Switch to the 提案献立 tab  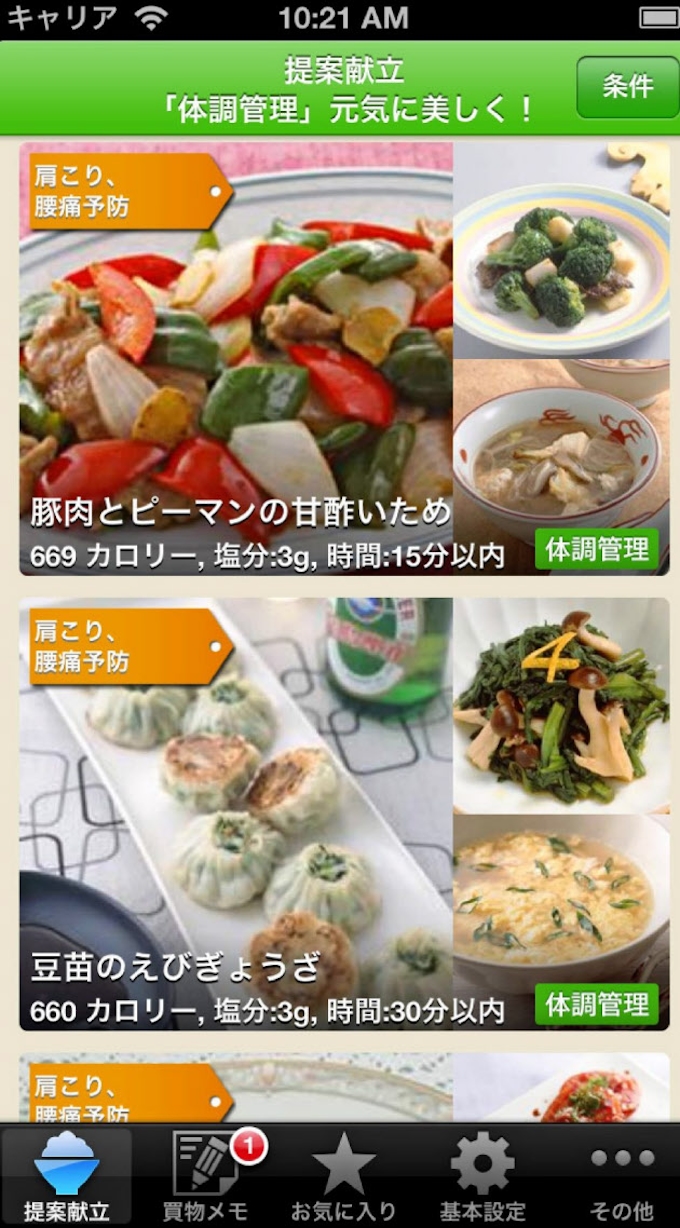point(66,1176)
